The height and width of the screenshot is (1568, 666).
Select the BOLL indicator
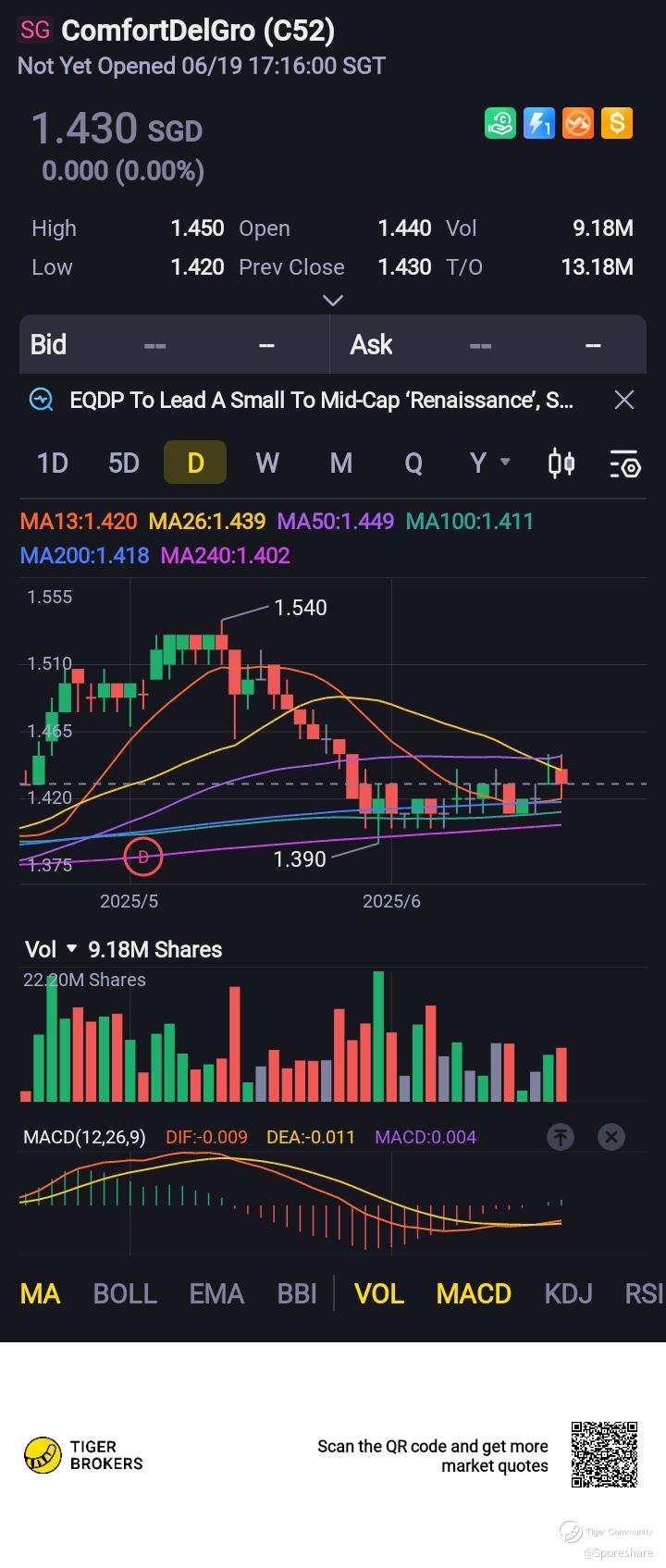(125, 1293)
